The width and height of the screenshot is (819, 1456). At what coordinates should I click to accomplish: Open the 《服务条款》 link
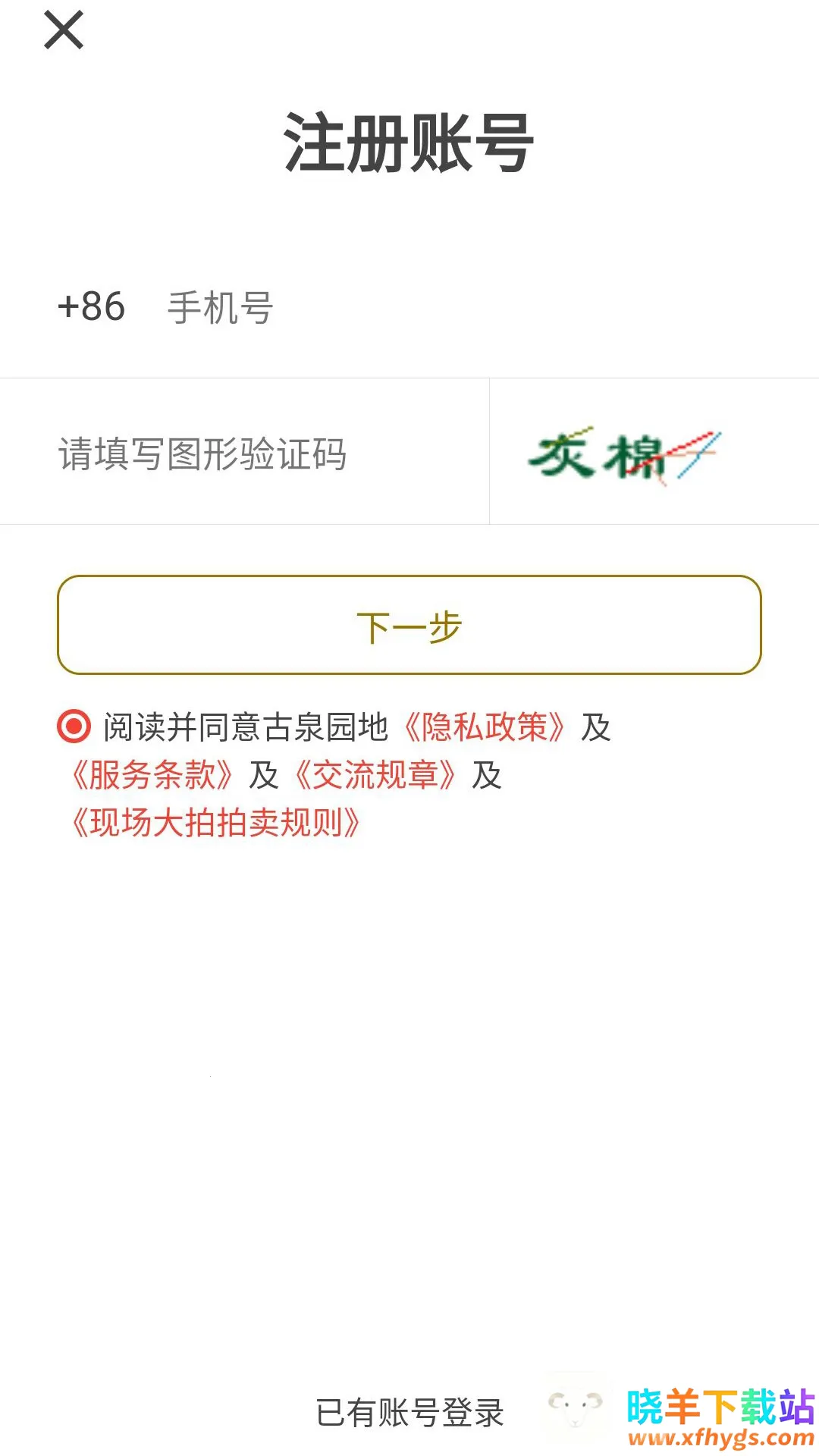(x=152, y=775)
